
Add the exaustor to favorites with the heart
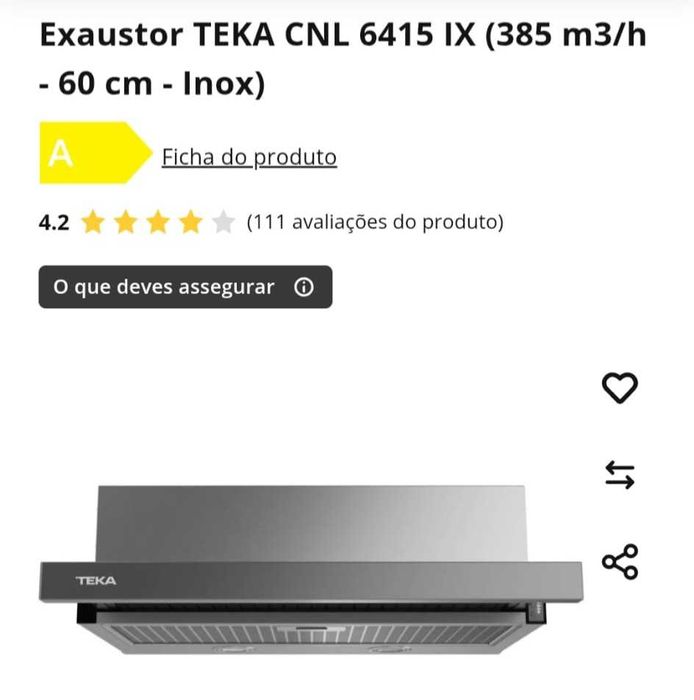[x=619, y=387]
